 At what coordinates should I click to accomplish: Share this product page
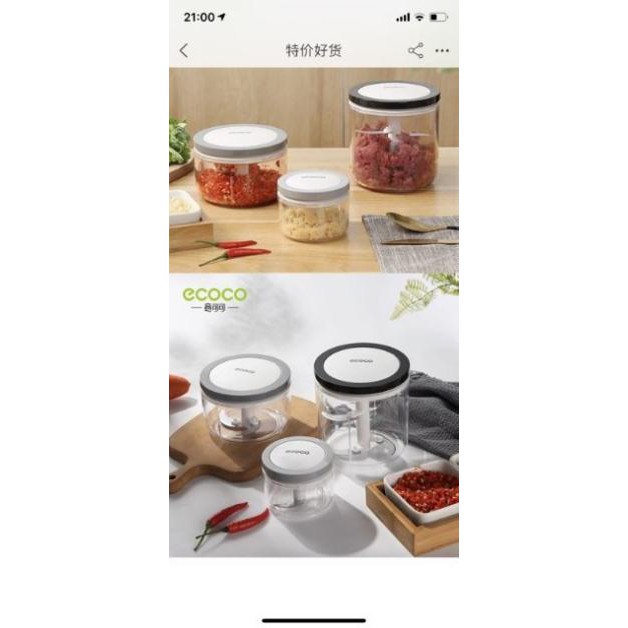pos(416,51)
